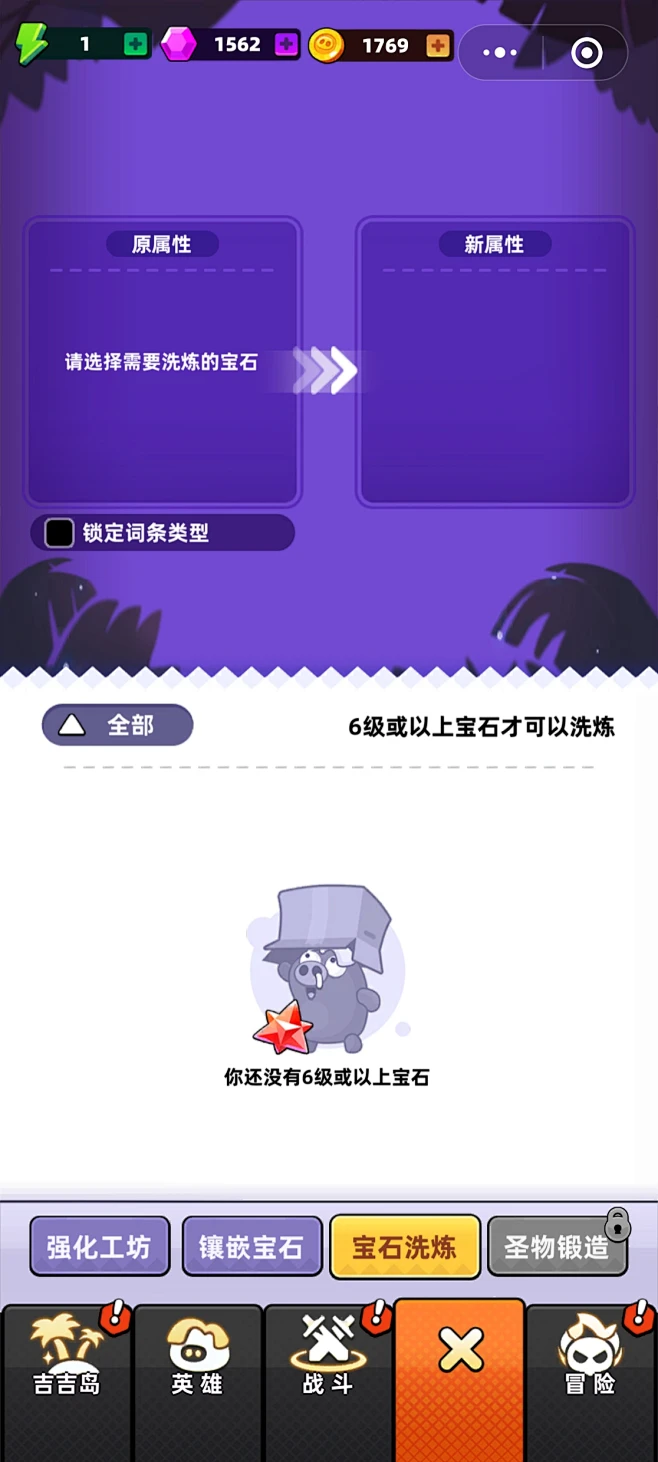Viewport: 658px width, 1462px height.
Task: Add more energy with the green plus
Action: [x=135, y=45]
